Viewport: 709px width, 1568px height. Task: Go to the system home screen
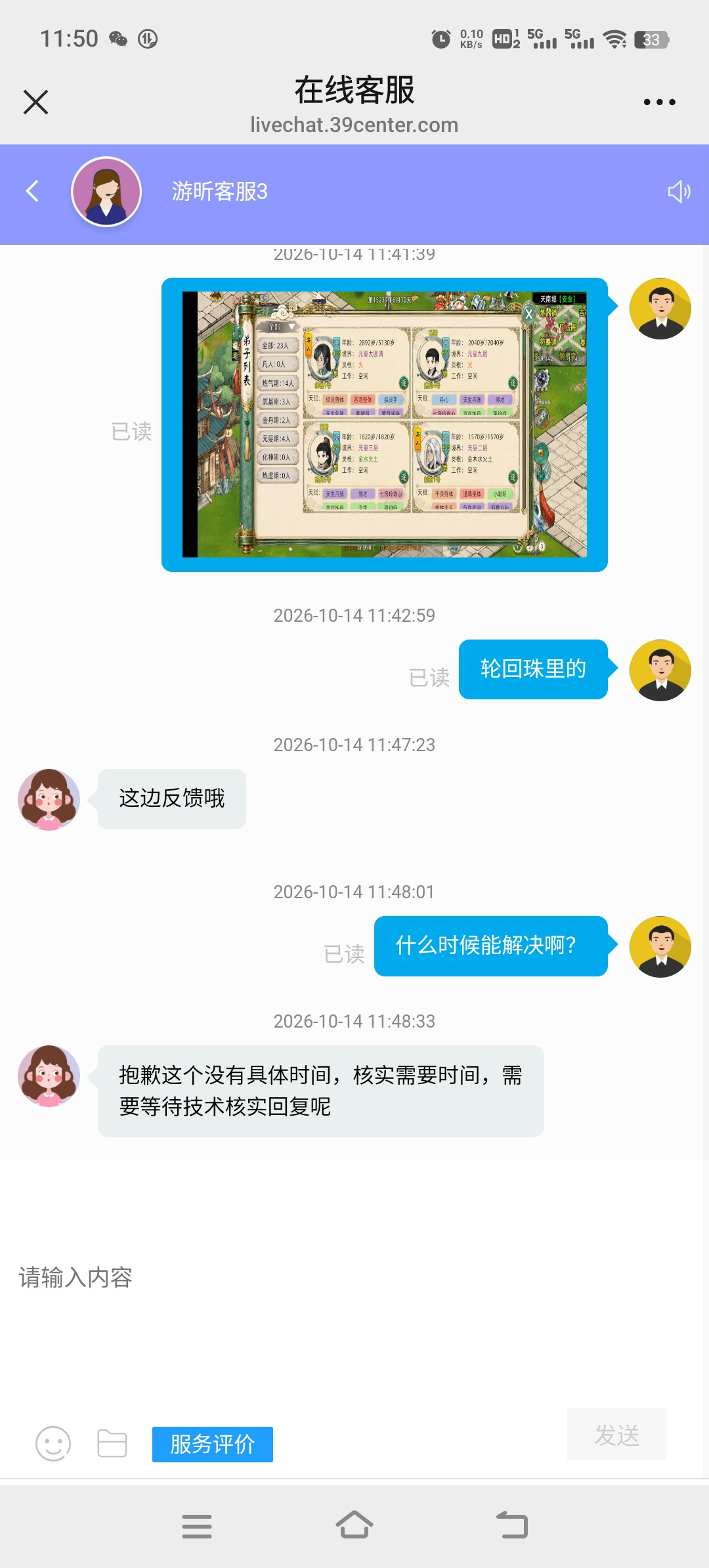coord(354,1525)
